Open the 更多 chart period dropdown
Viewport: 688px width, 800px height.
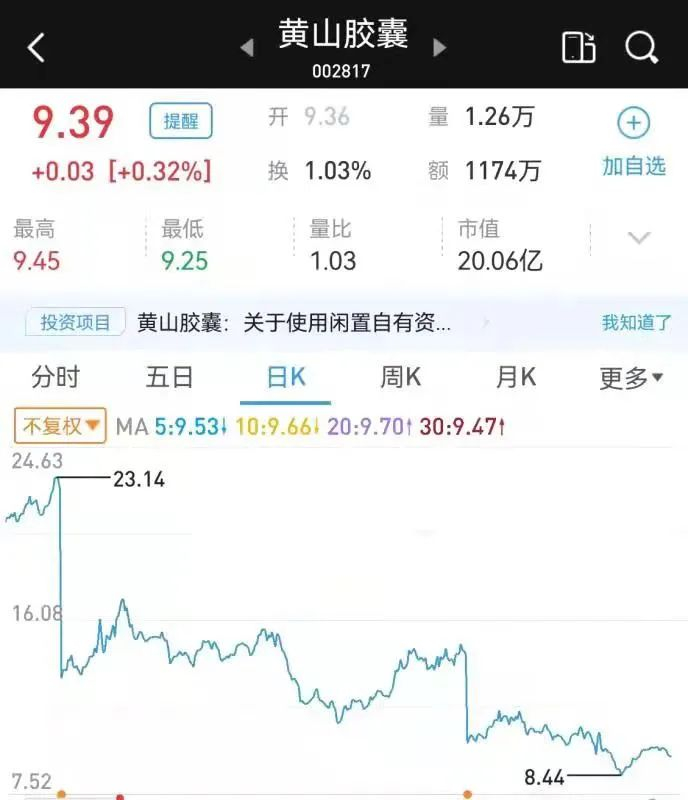(x=631, y=377)
